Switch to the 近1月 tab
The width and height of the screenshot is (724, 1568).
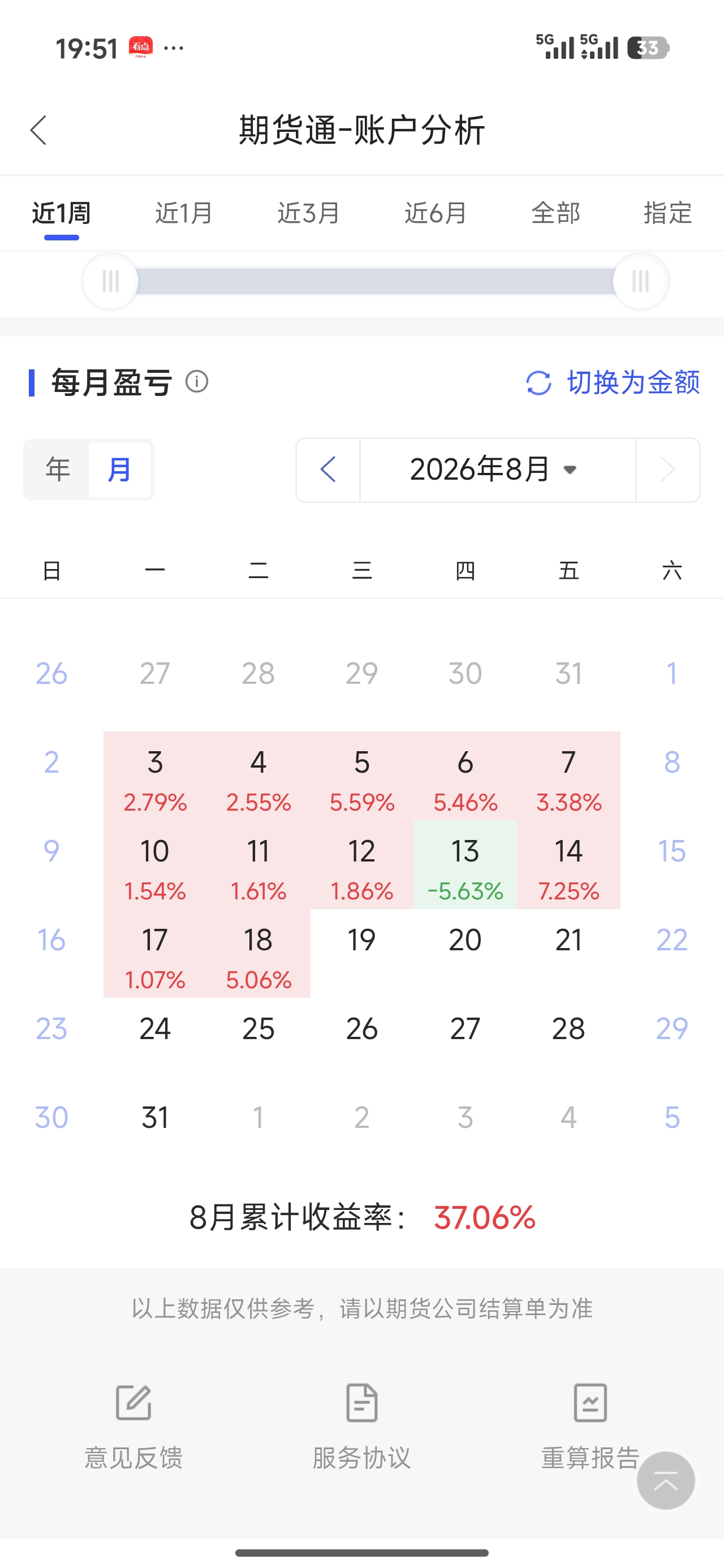point(184,214)
